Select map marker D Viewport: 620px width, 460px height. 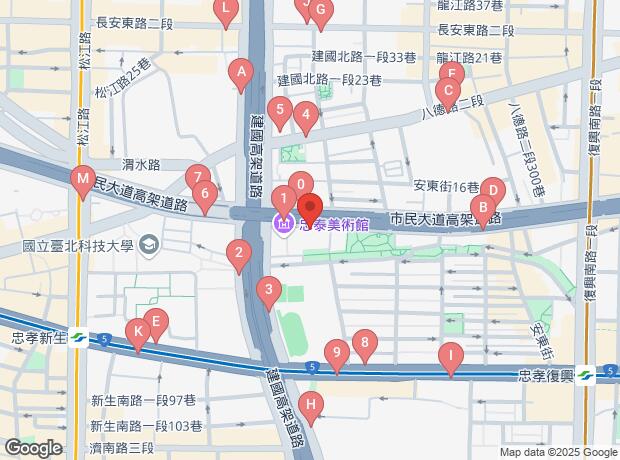point(491,189)
